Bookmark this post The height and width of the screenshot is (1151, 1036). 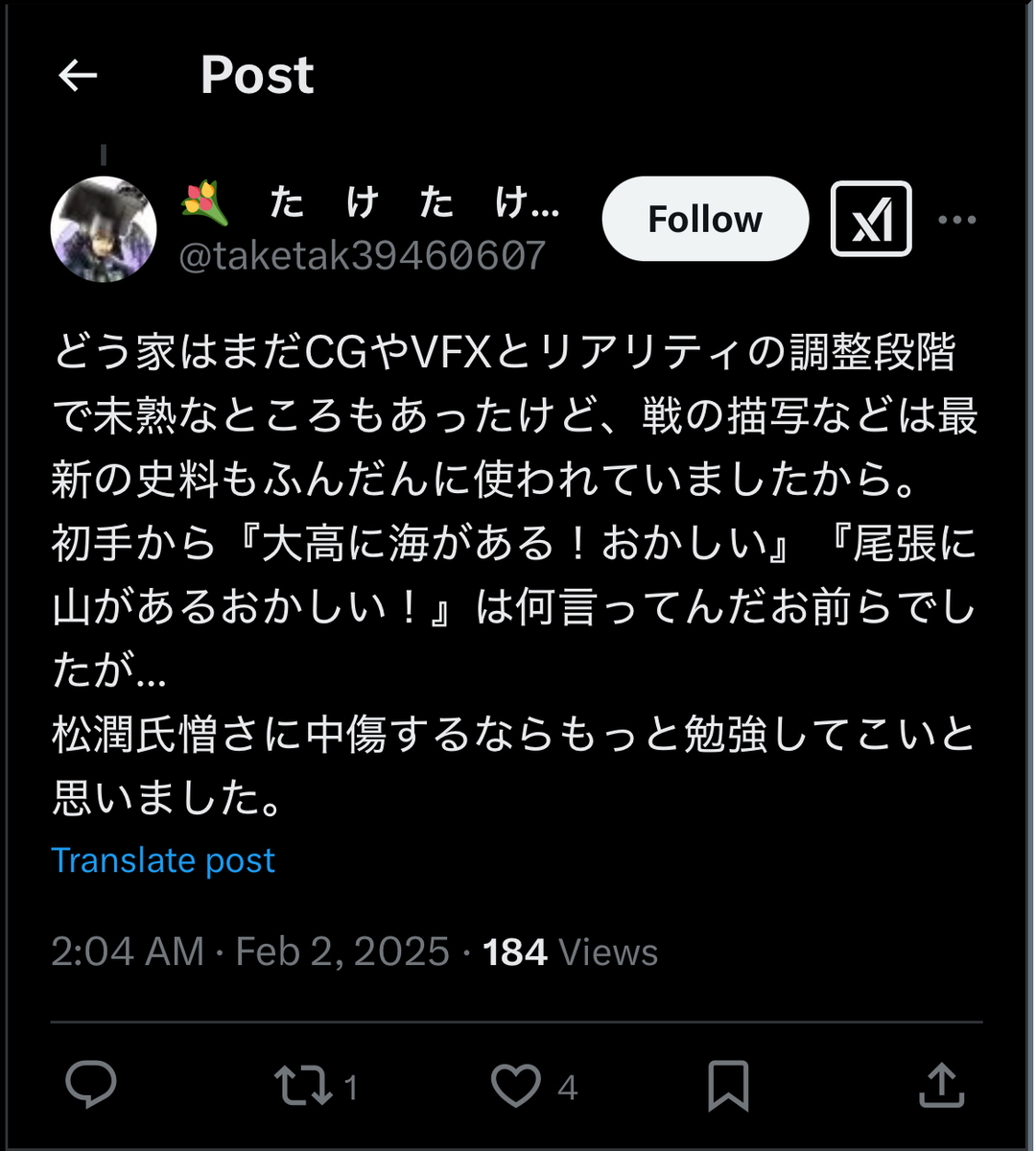(728, 1087)
